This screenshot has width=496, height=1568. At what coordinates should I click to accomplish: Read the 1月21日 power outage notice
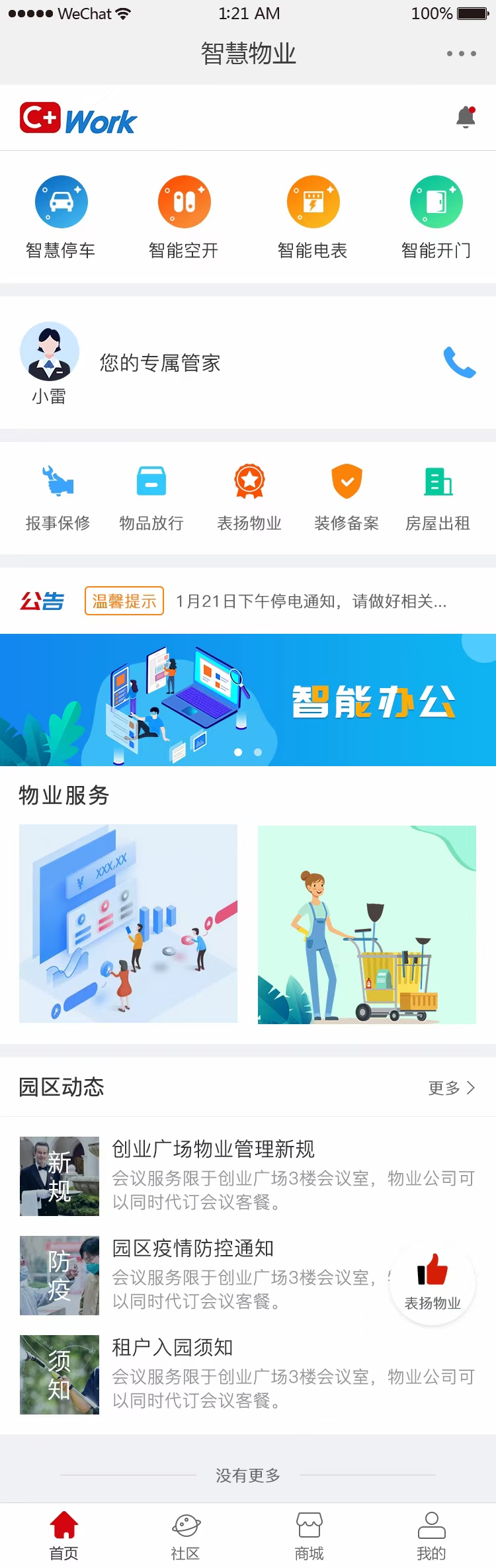tap(311, 601)
